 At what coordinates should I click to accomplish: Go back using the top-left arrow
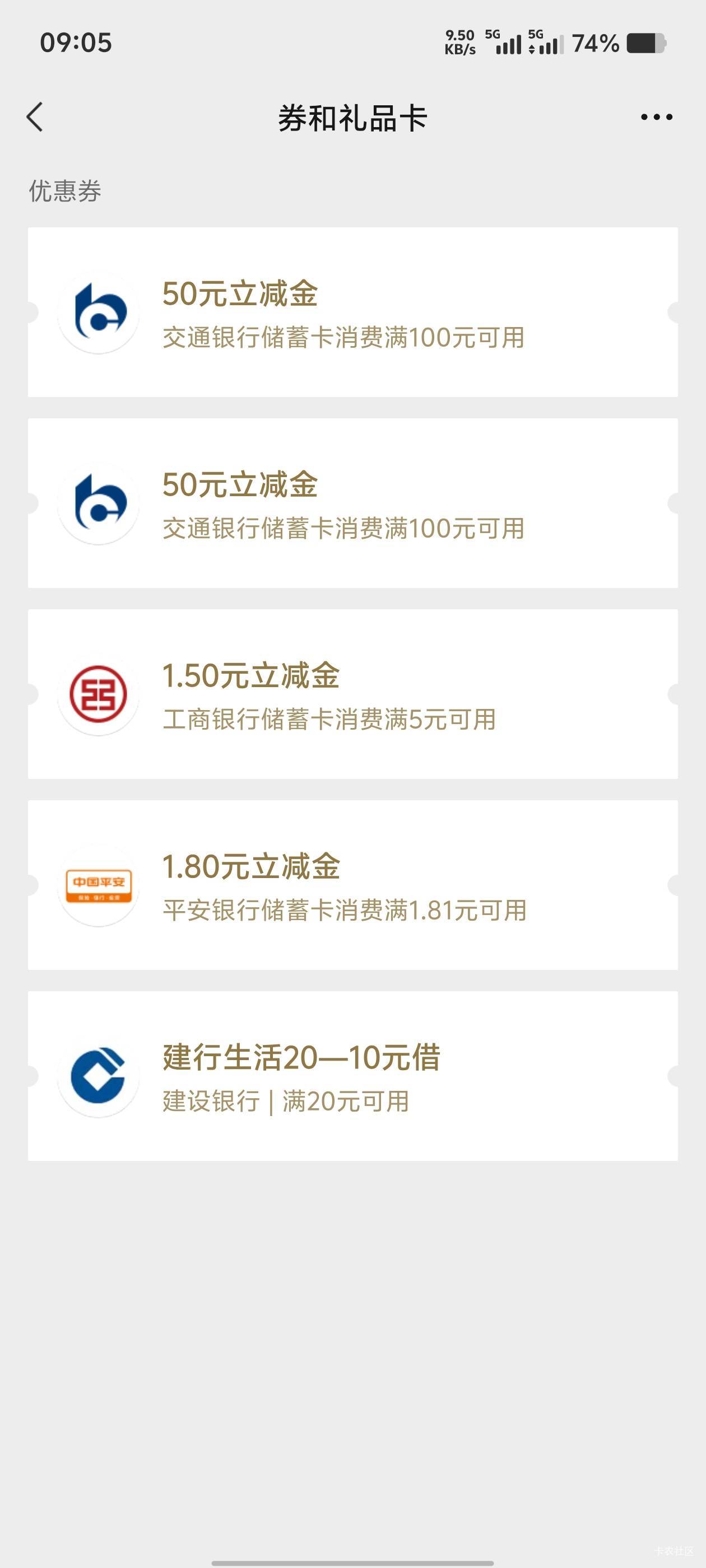point(35,117)
